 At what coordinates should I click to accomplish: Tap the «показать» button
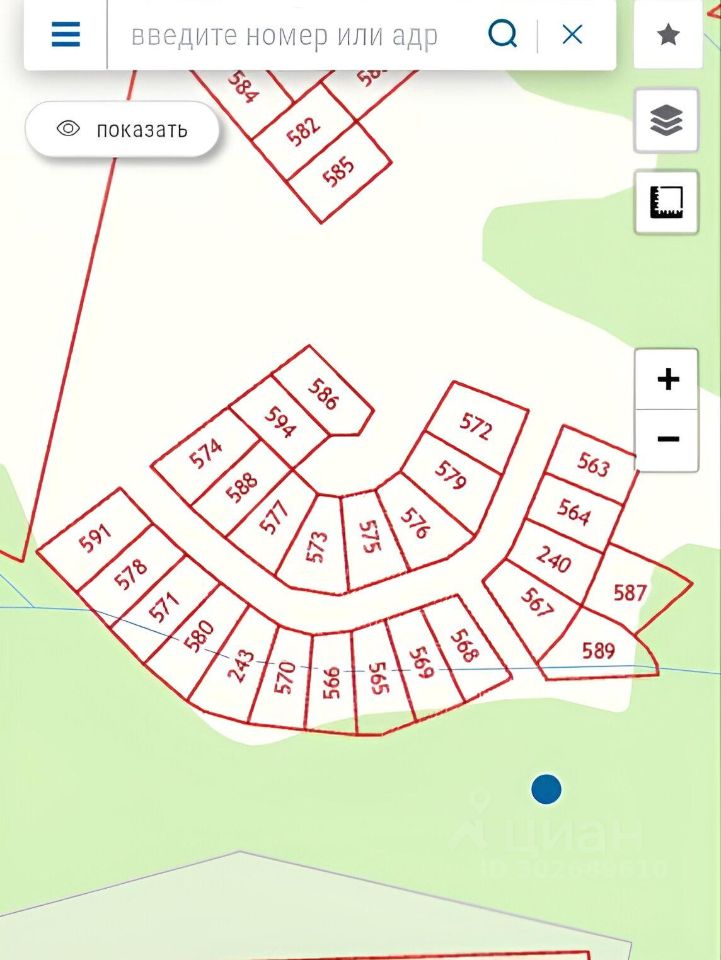point(122,129)
